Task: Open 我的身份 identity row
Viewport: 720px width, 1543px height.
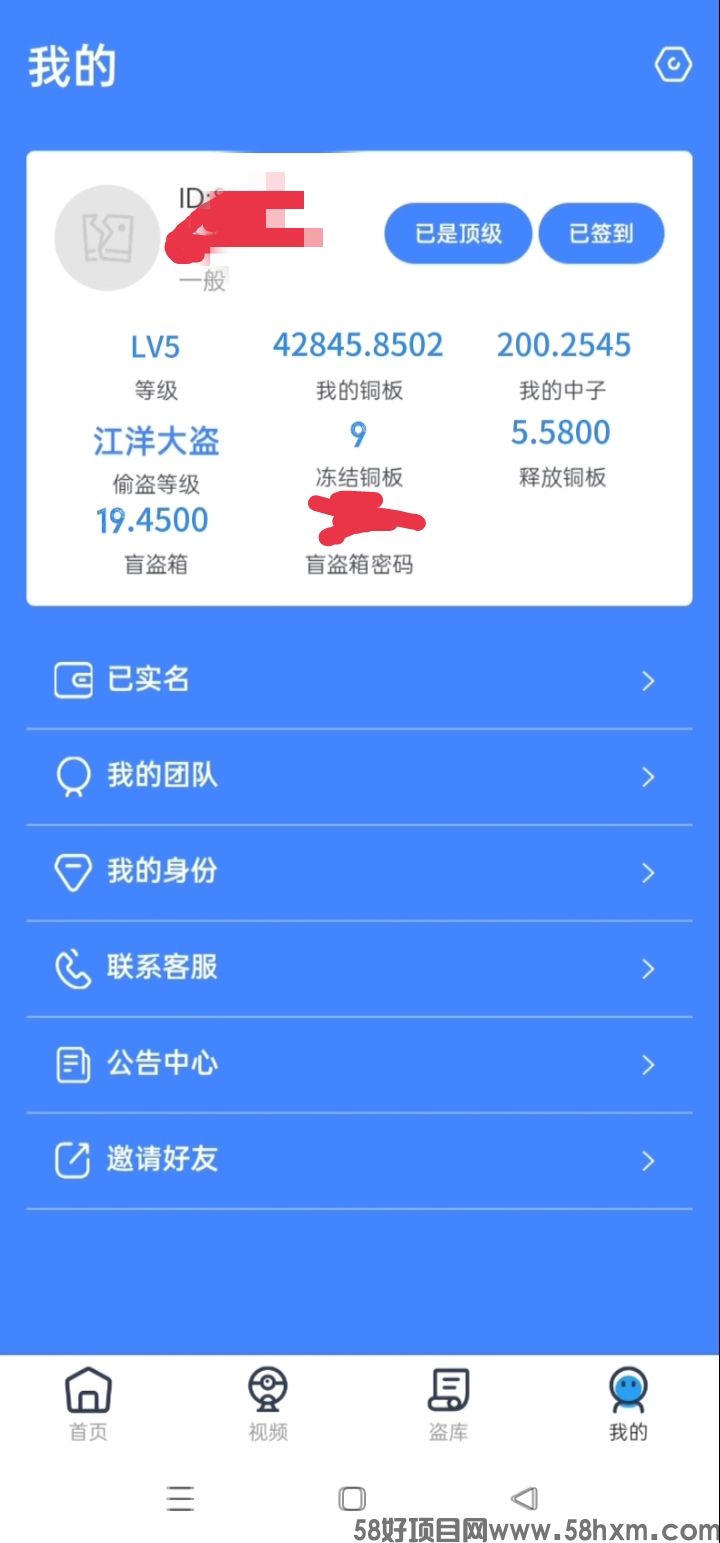Action: [x=359, y=872]
